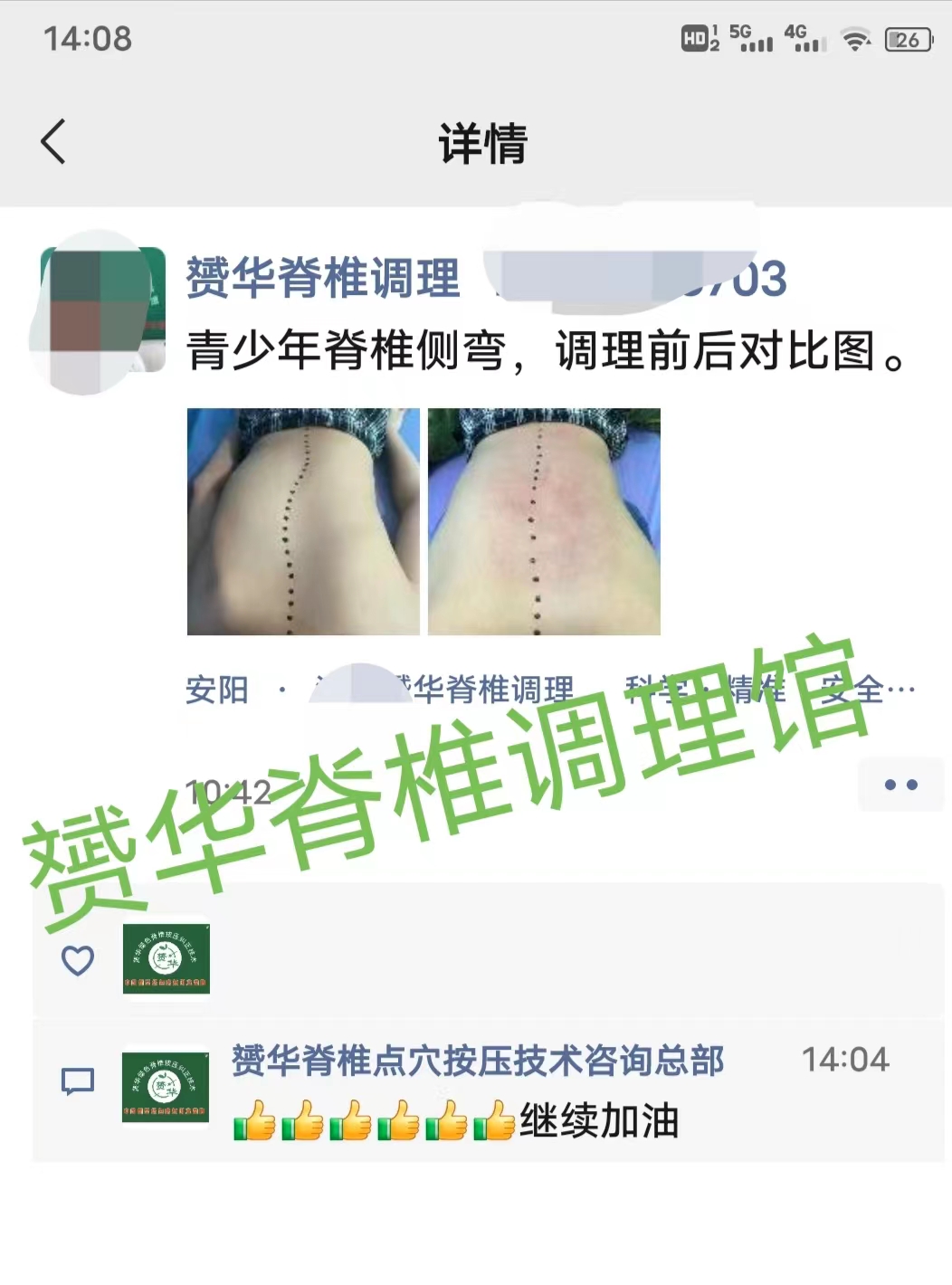This screenshot has height=1285, width=952.
Task: Go back from the details page
Action: (53, 142)
